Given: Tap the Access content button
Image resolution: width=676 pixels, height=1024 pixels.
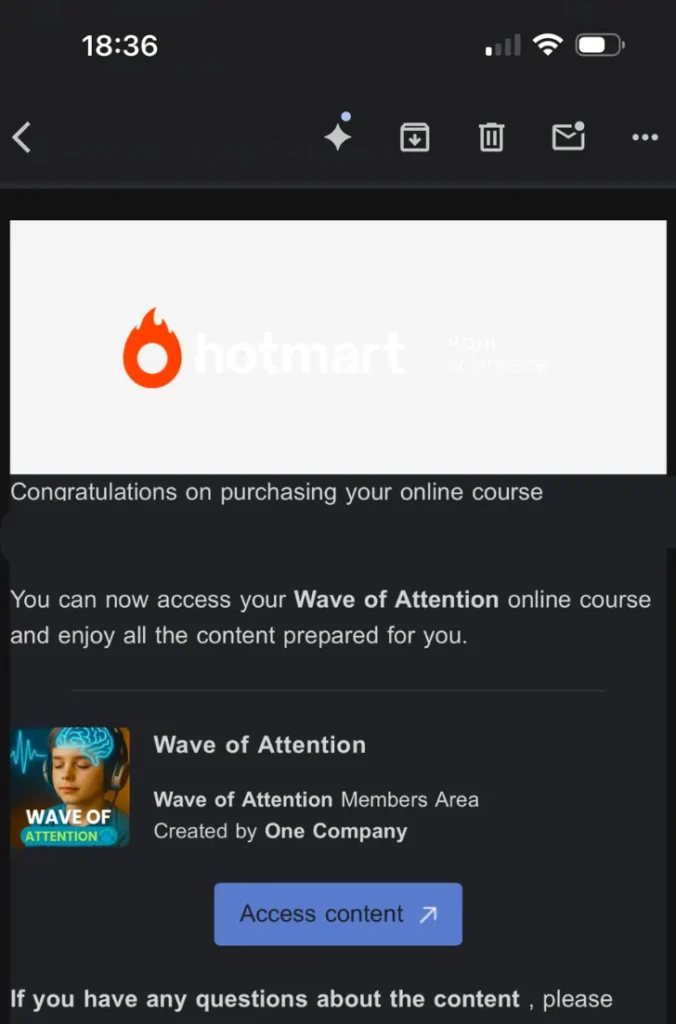Looking at the screenshot, I should (x=338, y=913).
